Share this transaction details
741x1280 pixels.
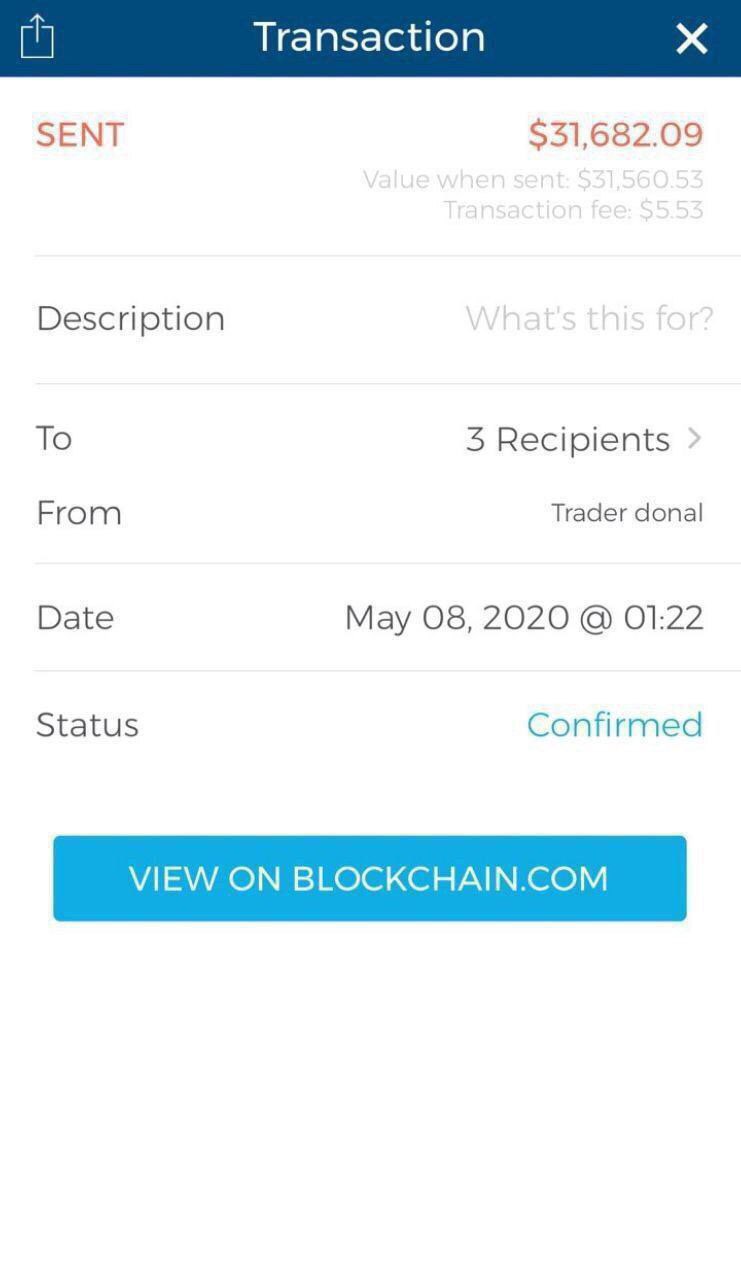[37, 37]
